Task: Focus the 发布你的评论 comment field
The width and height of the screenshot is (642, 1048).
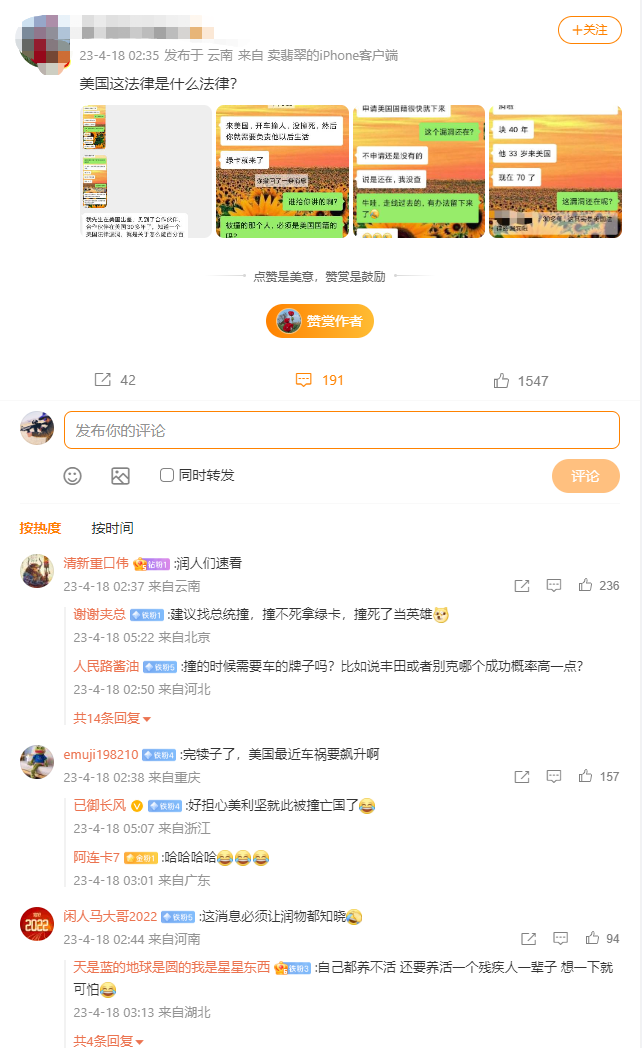Action: pos(341,430)
